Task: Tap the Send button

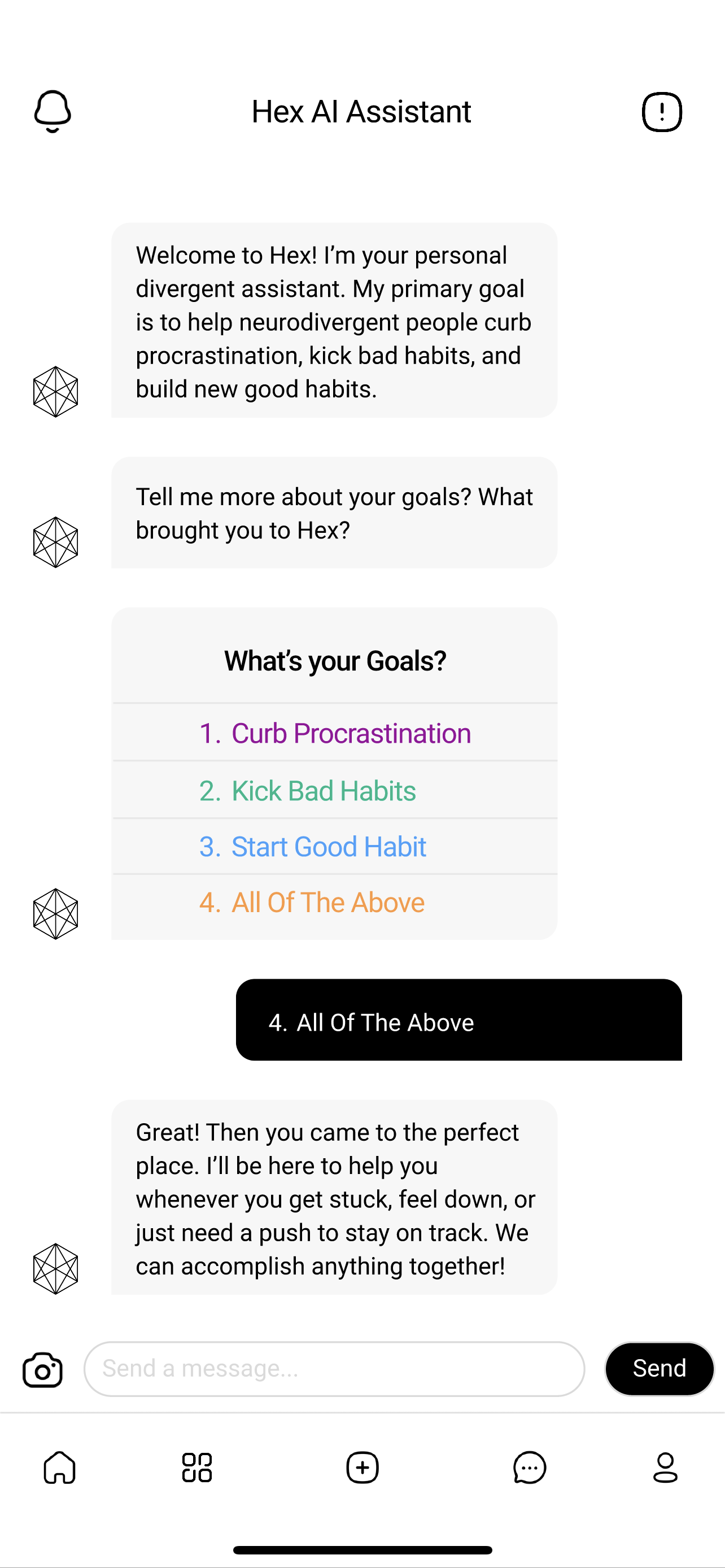Action: [660, 1368]
